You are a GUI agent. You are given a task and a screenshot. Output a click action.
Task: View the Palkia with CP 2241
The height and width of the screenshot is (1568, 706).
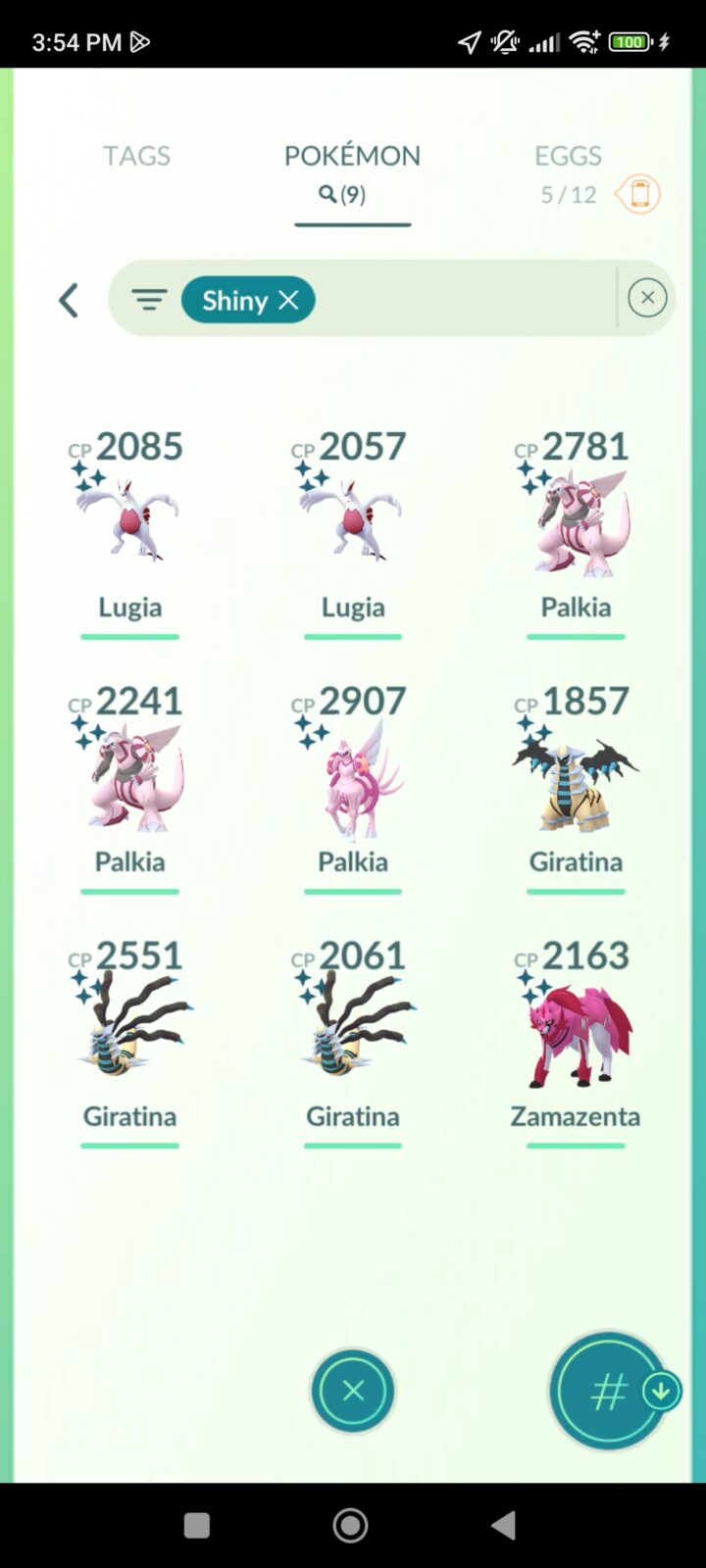129,774
